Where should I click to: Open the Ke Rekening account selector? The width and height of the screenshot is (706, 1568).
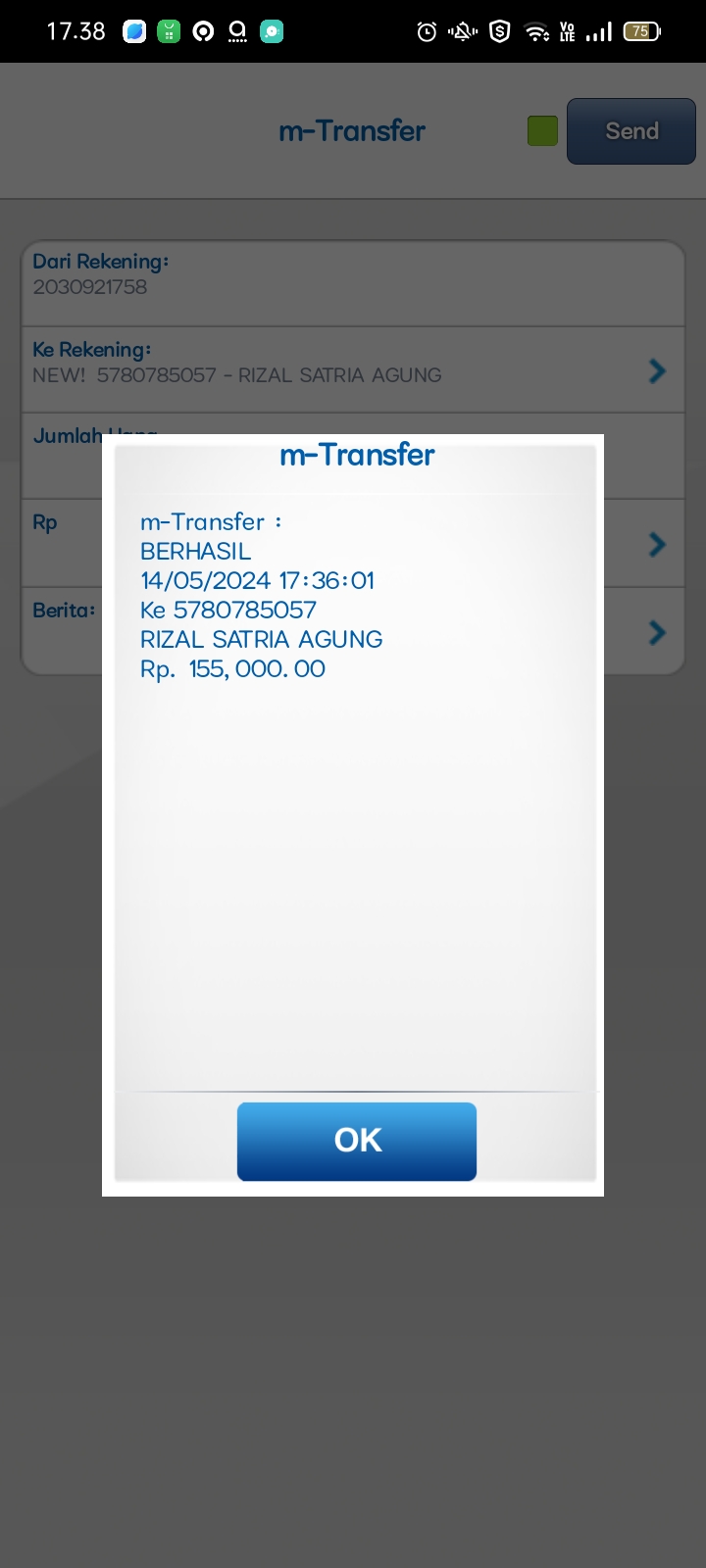[353, 369]
